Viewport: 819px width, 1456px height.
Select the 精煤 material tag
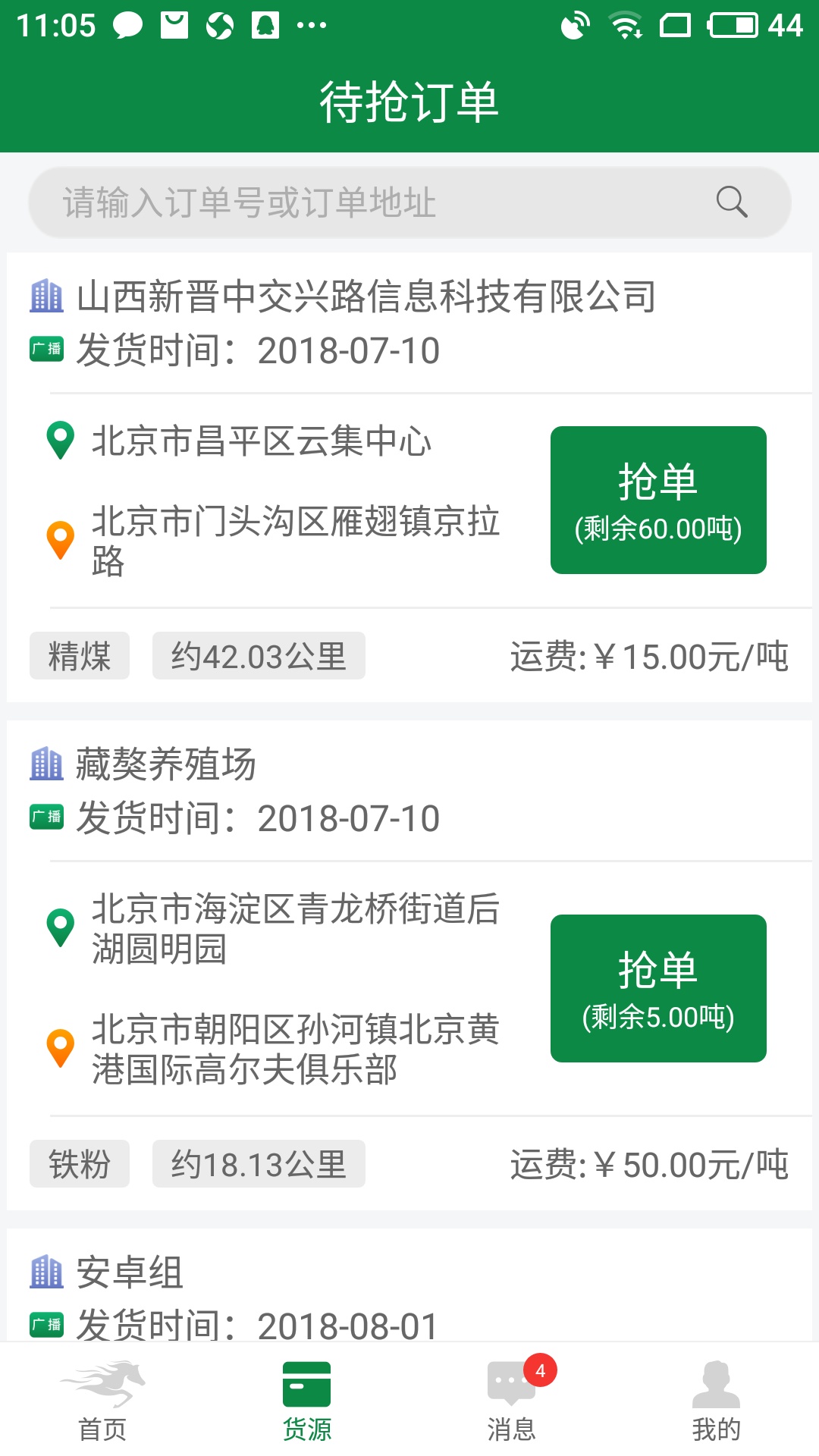click(80, 657)
